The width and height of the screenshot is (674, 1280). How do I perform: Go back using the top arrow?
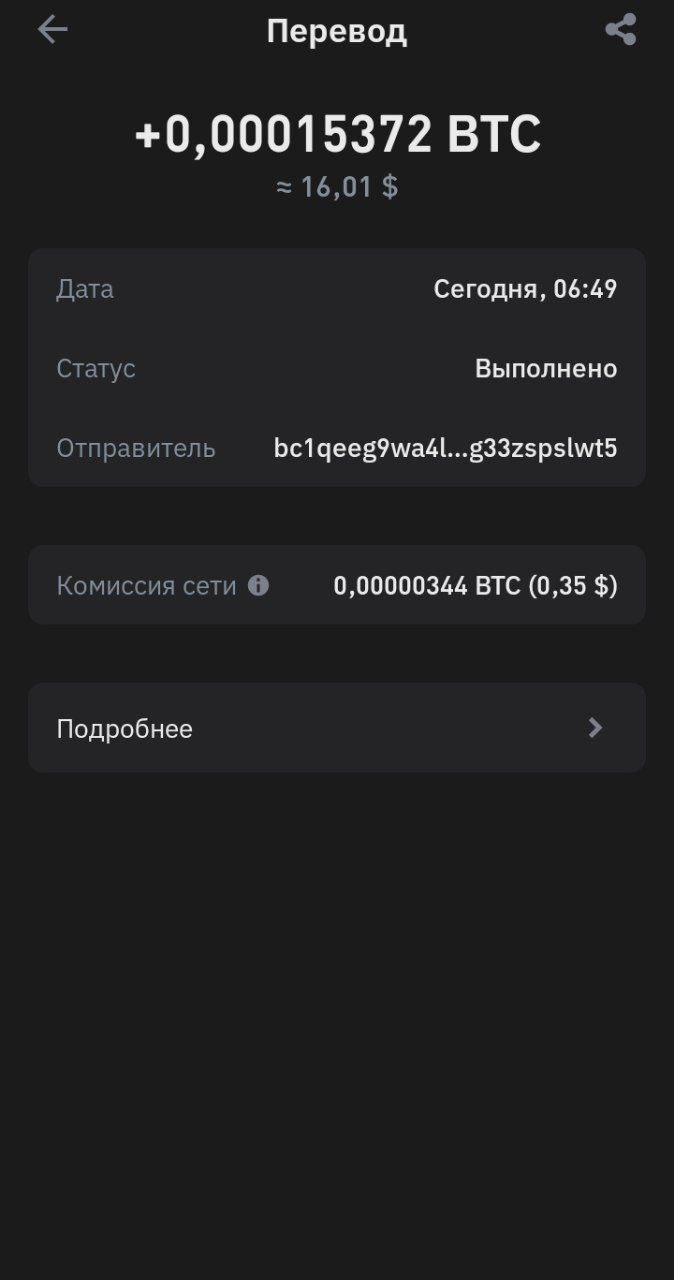[52, 30]
